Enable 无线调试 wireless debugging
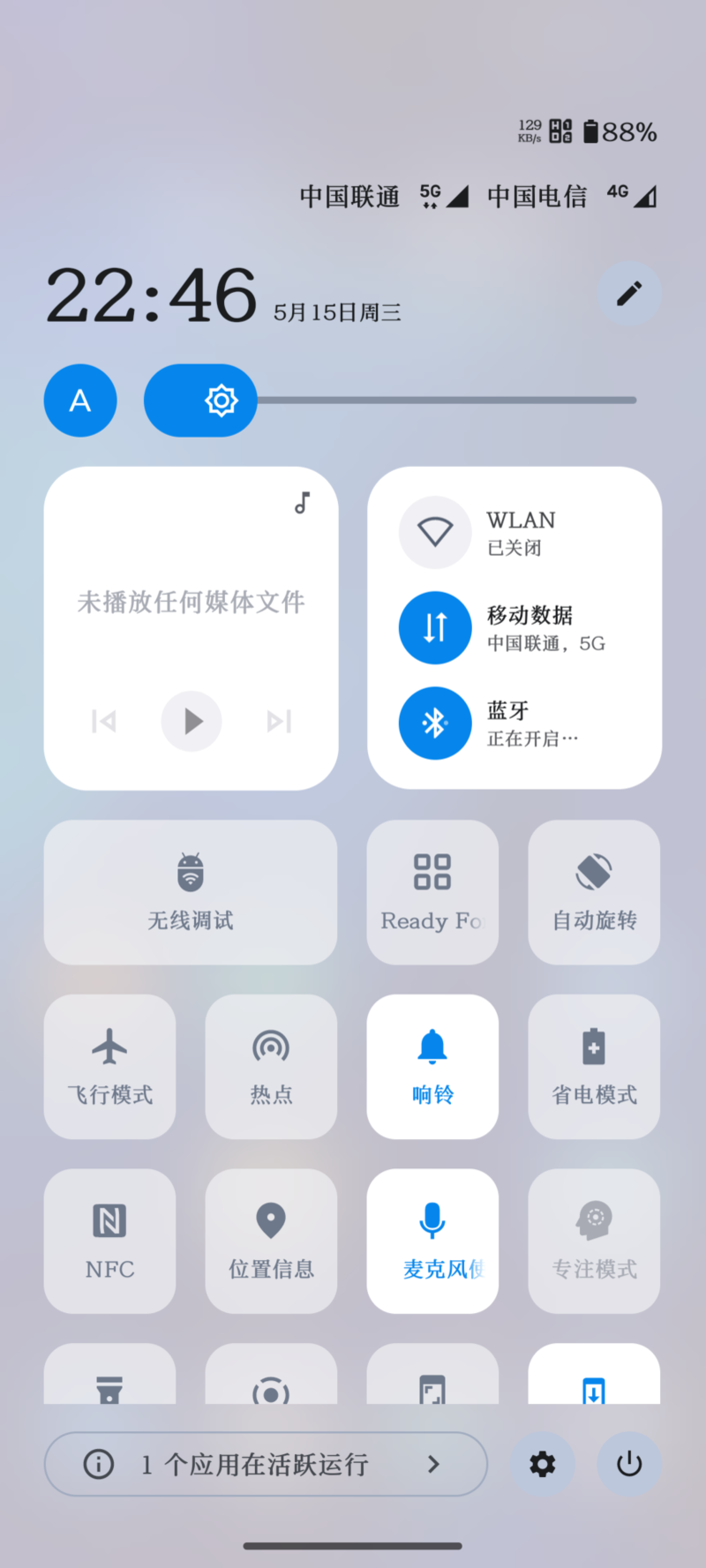The width and height of the screenshot is (706, 1568). coord(191,892)
